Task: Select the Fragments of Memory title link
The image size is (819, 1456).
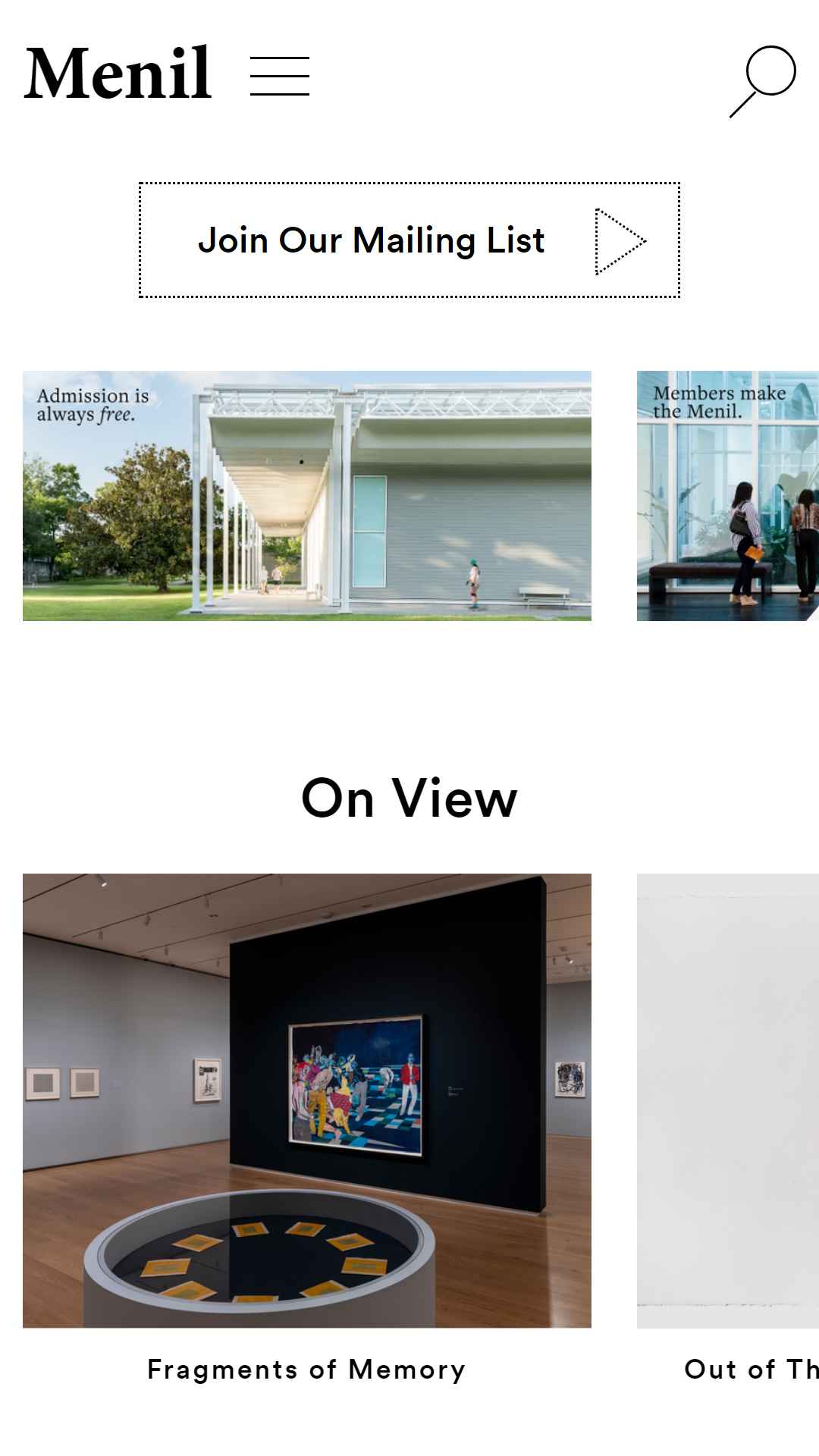Action: 306,1370
